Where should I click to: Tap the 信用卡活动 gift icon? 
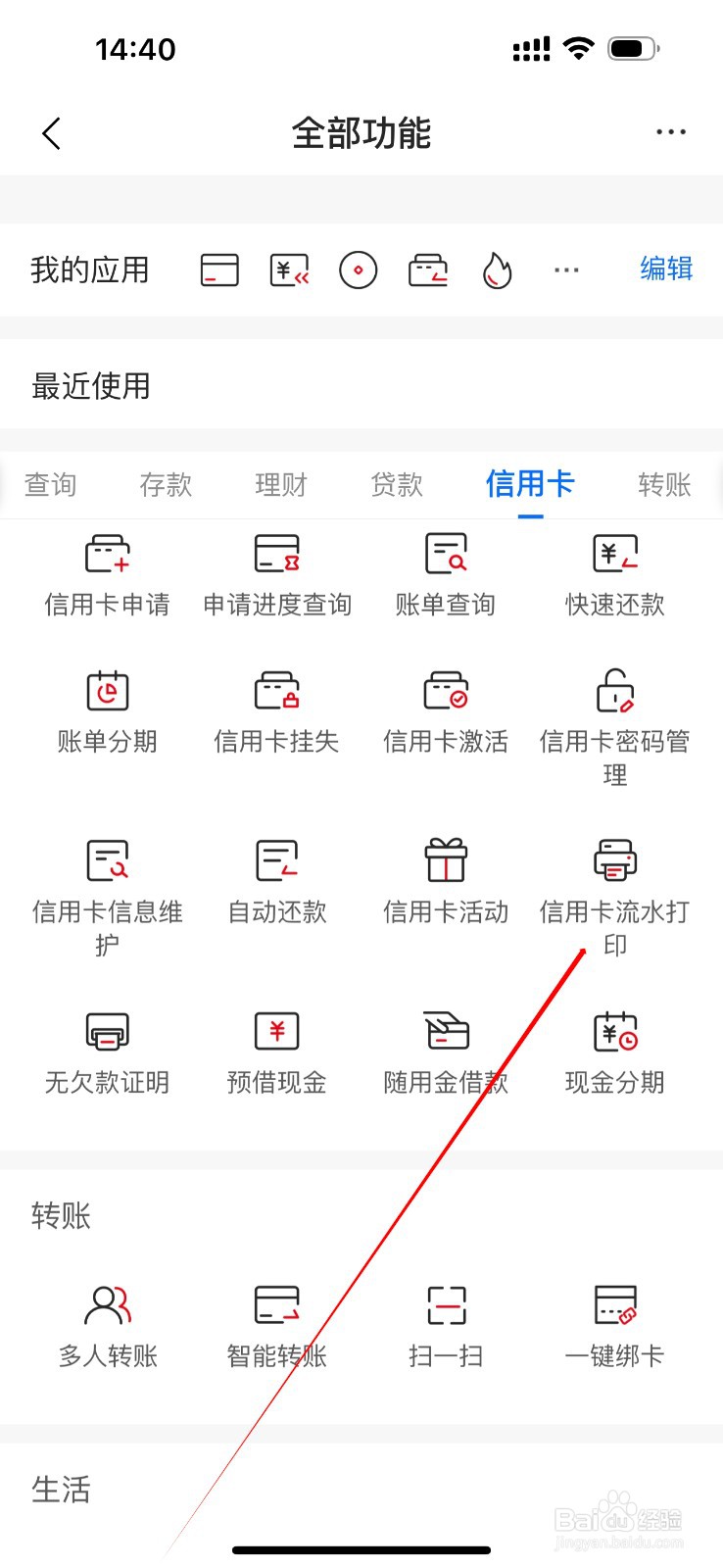point(445,875)
